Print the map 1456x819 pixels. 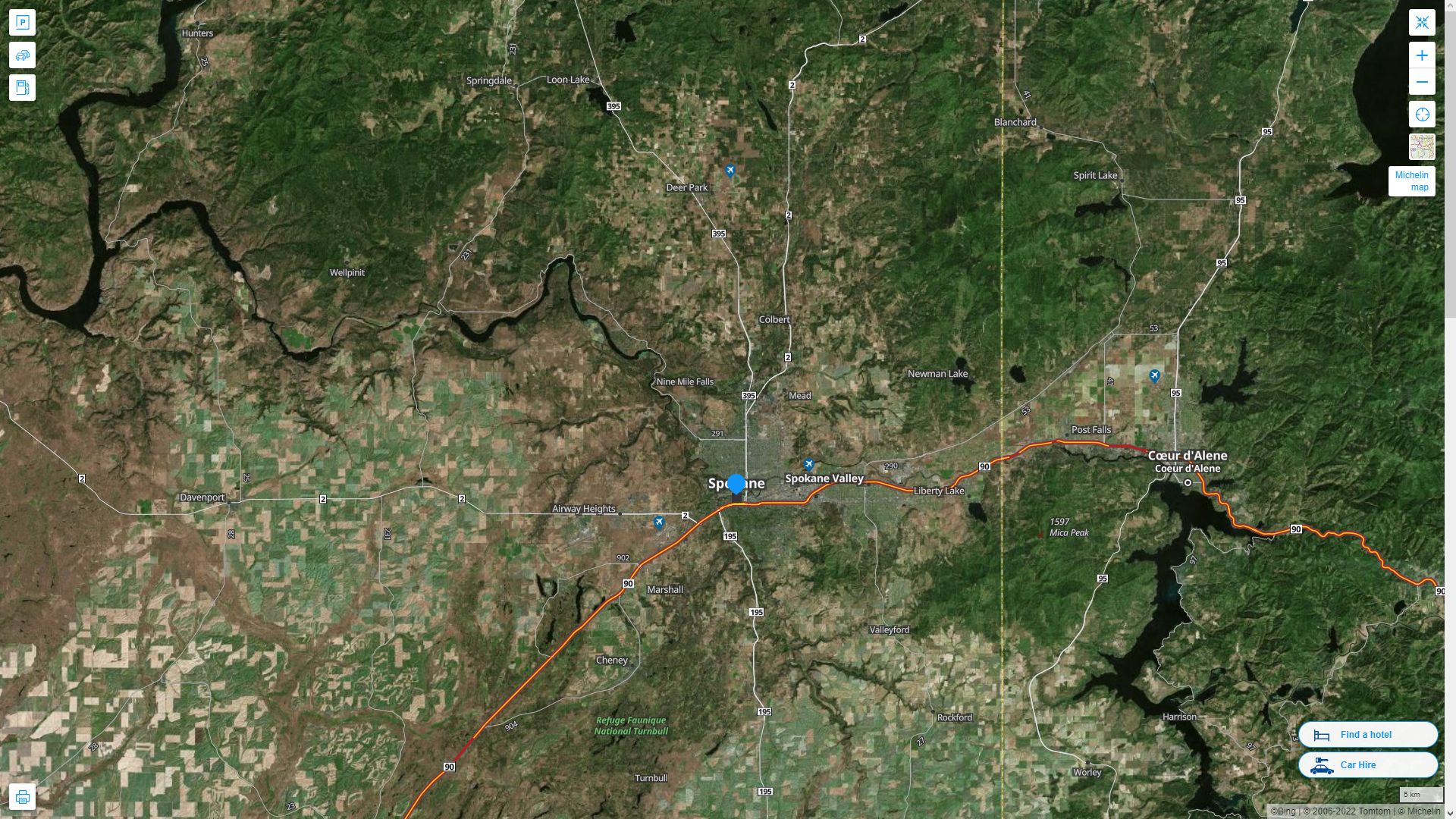click(22, 797)
